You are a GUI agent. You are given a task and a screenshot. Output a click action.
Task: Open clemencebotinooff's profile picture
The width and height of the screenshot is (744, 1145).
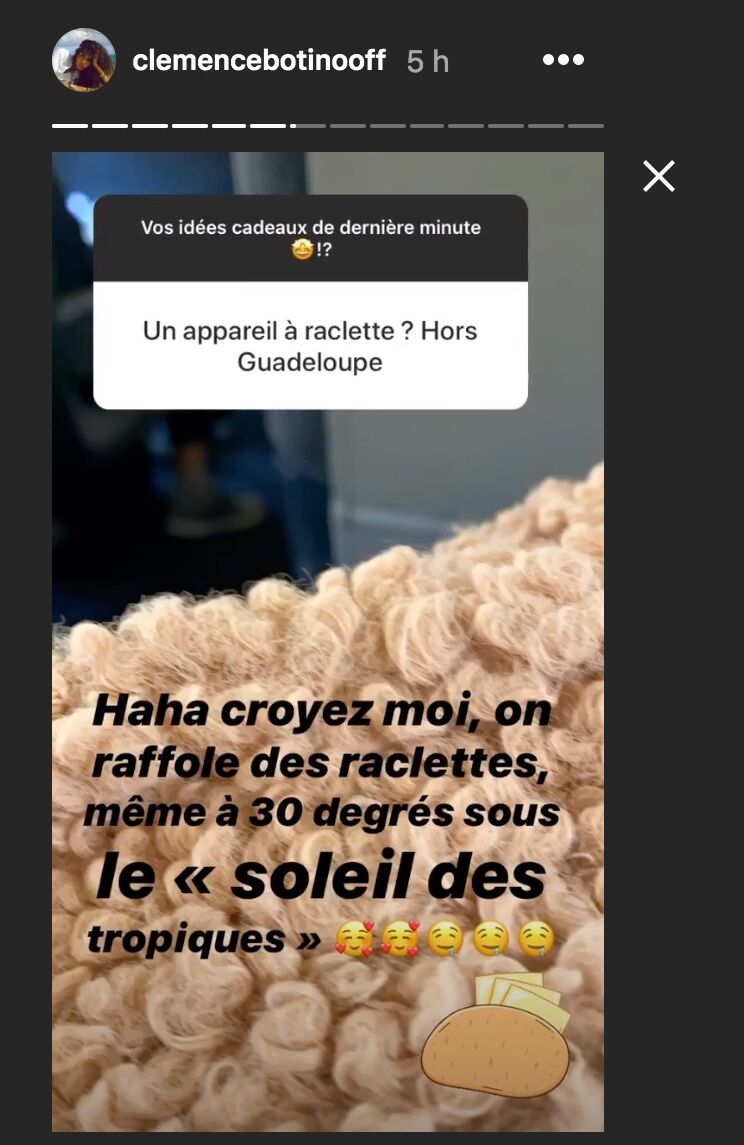click(x=84, y=61)
